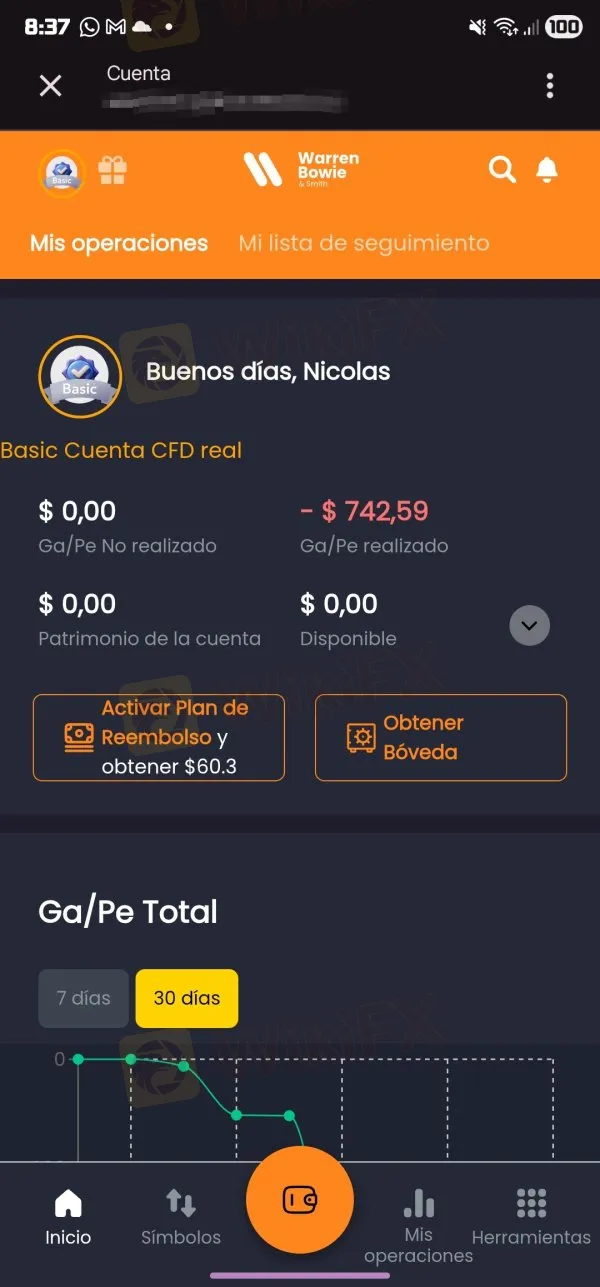Tap the Basic profile badge in header
Viewport: 600px width, 1287px height.
62,173
